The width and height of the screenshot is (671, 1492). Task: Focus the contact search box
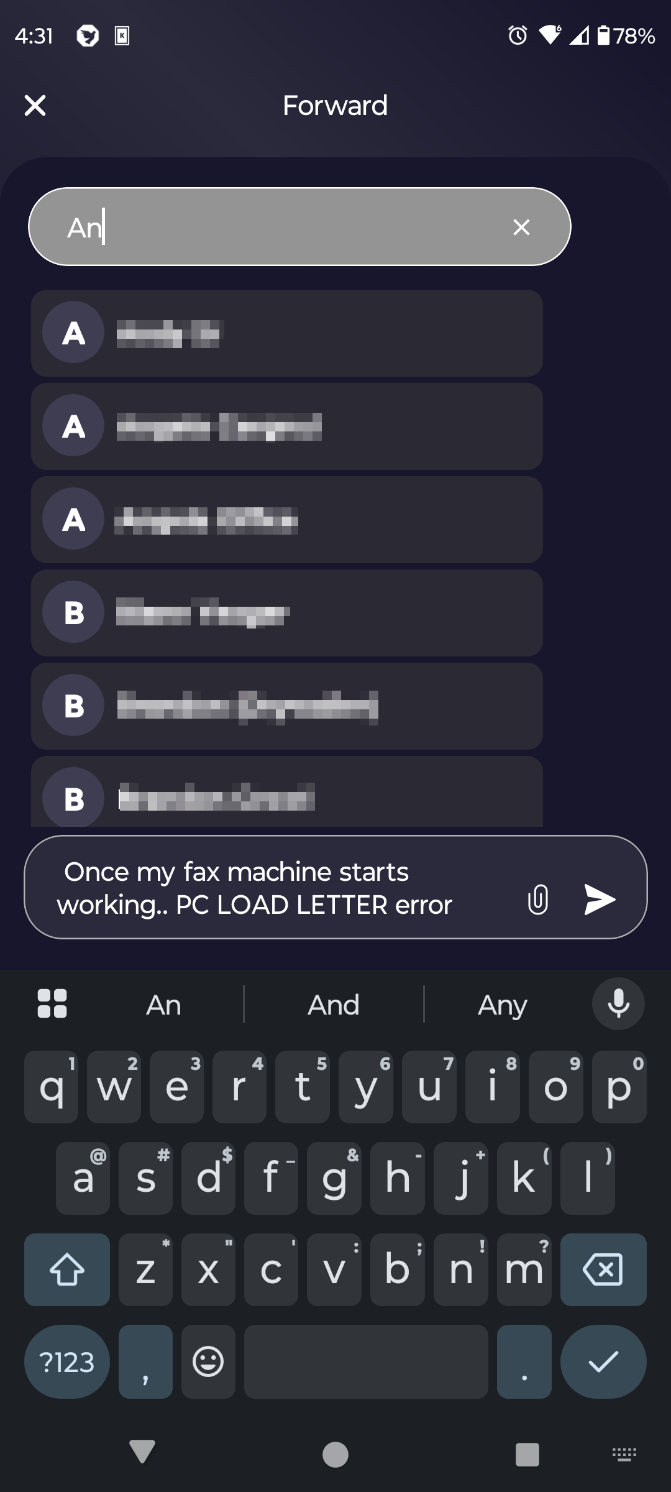pyautogui.click(x=280, y=227)
